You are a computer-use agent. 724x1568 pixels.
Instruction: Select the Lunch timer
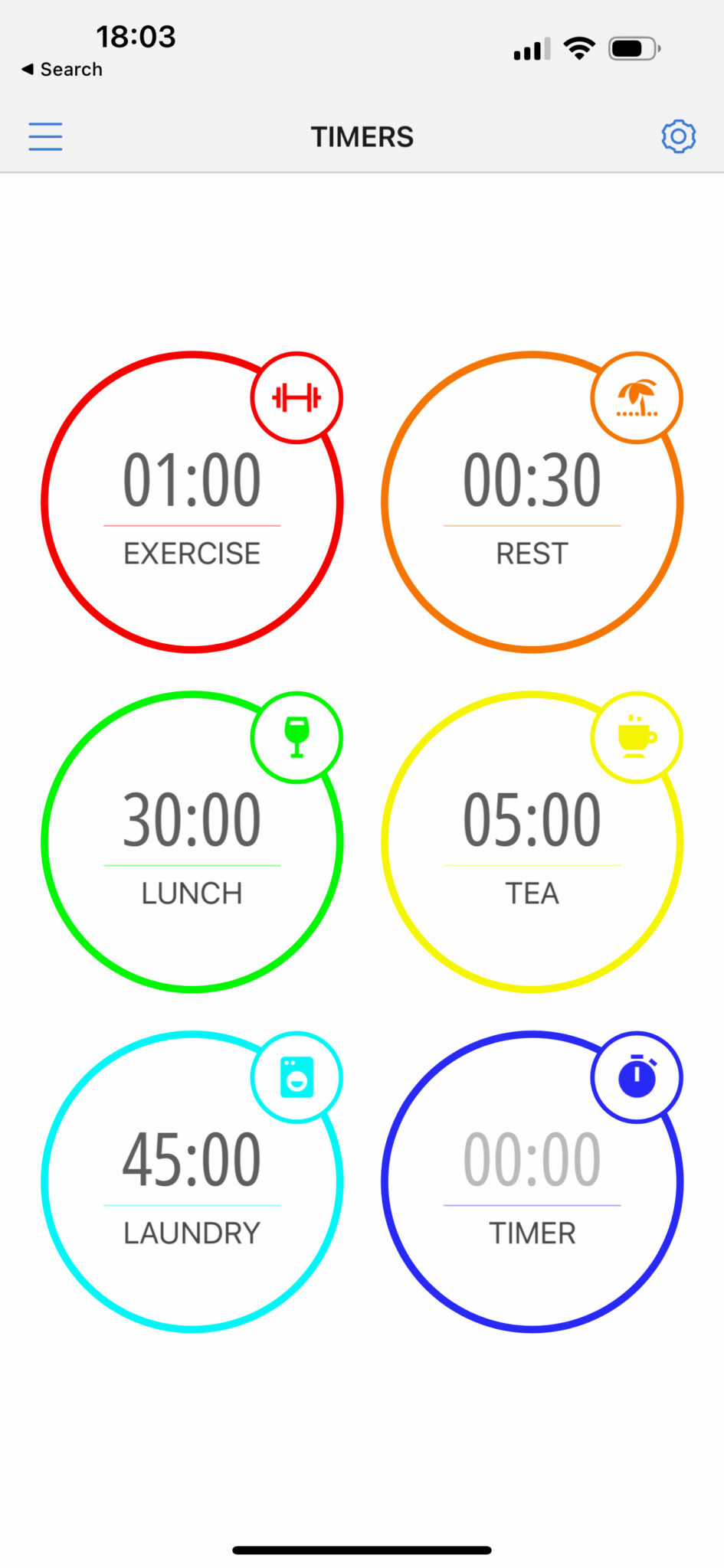192,842
